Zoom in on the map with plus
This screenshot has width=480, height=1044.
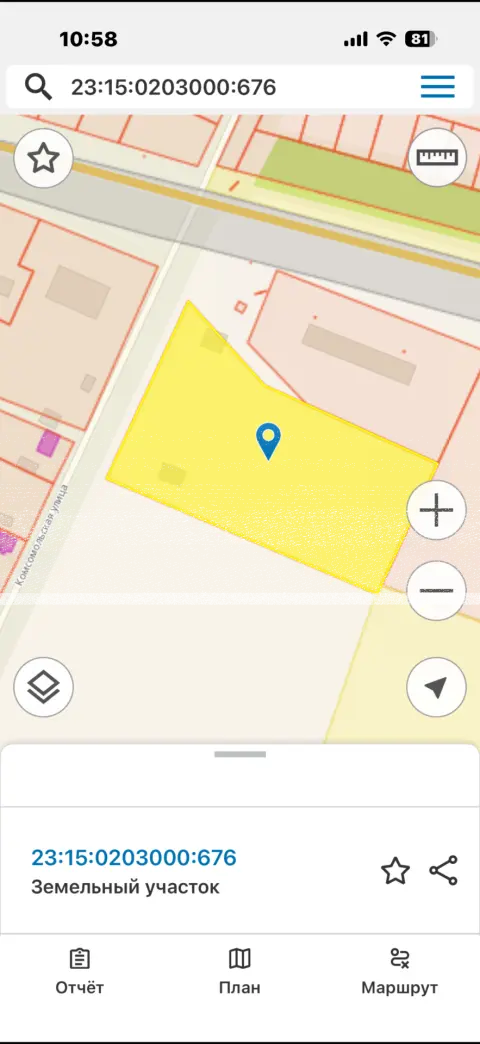[436, 510]
